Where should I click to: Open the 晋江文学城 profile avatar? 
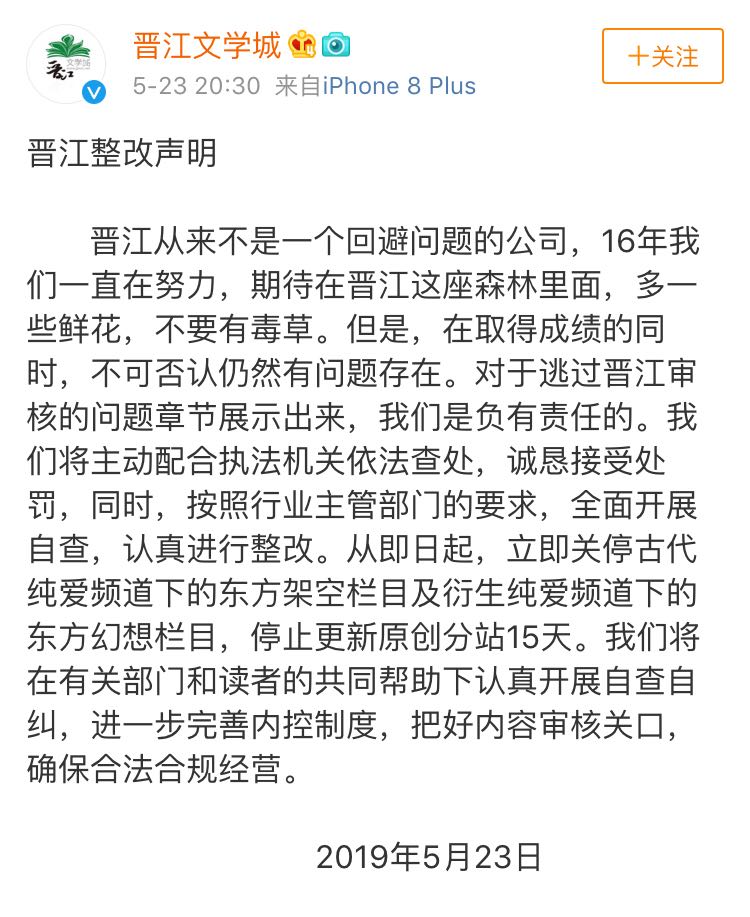[x=67, y=62]
